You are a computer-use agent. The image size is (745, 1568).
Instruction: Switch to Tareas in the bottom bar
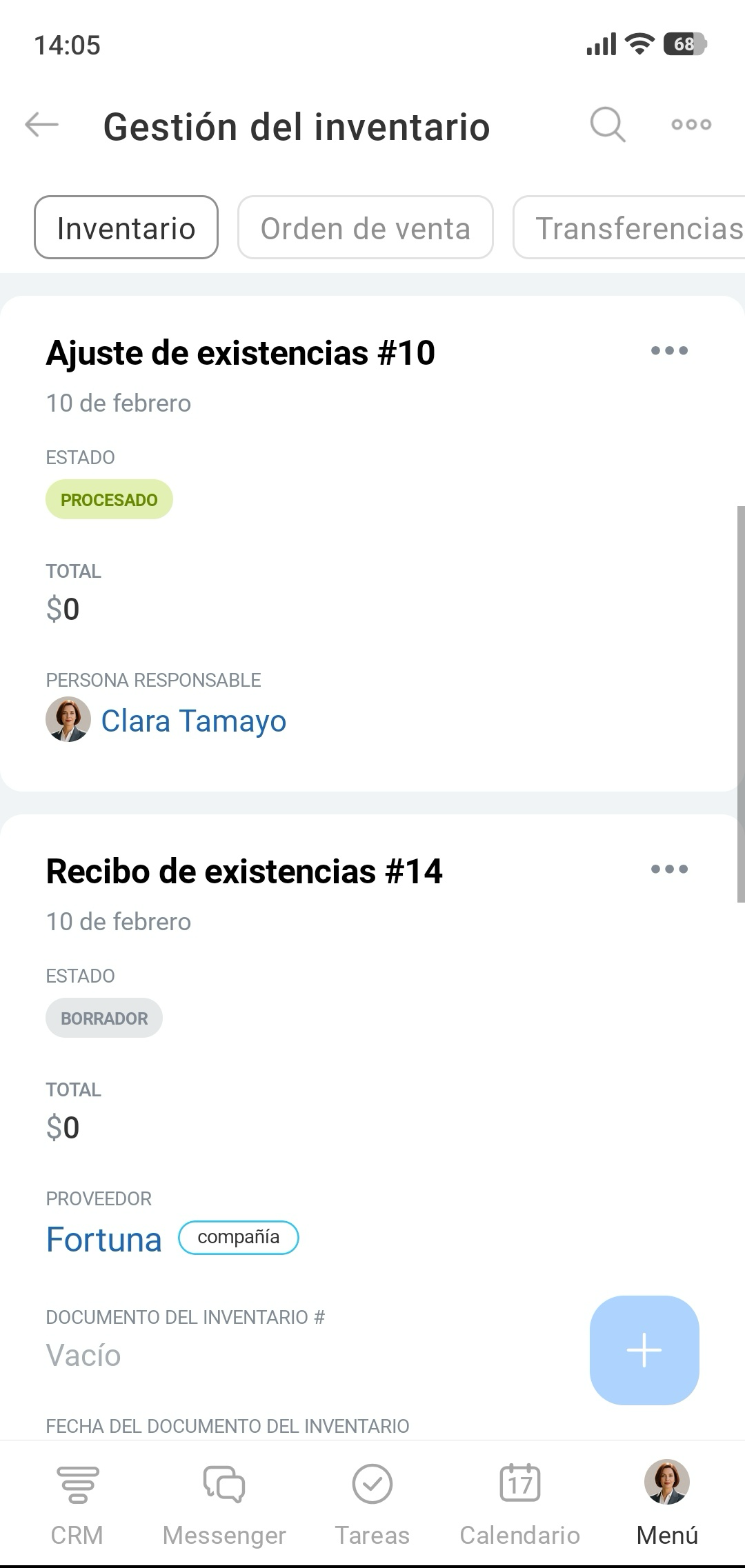coord(372,1502)
